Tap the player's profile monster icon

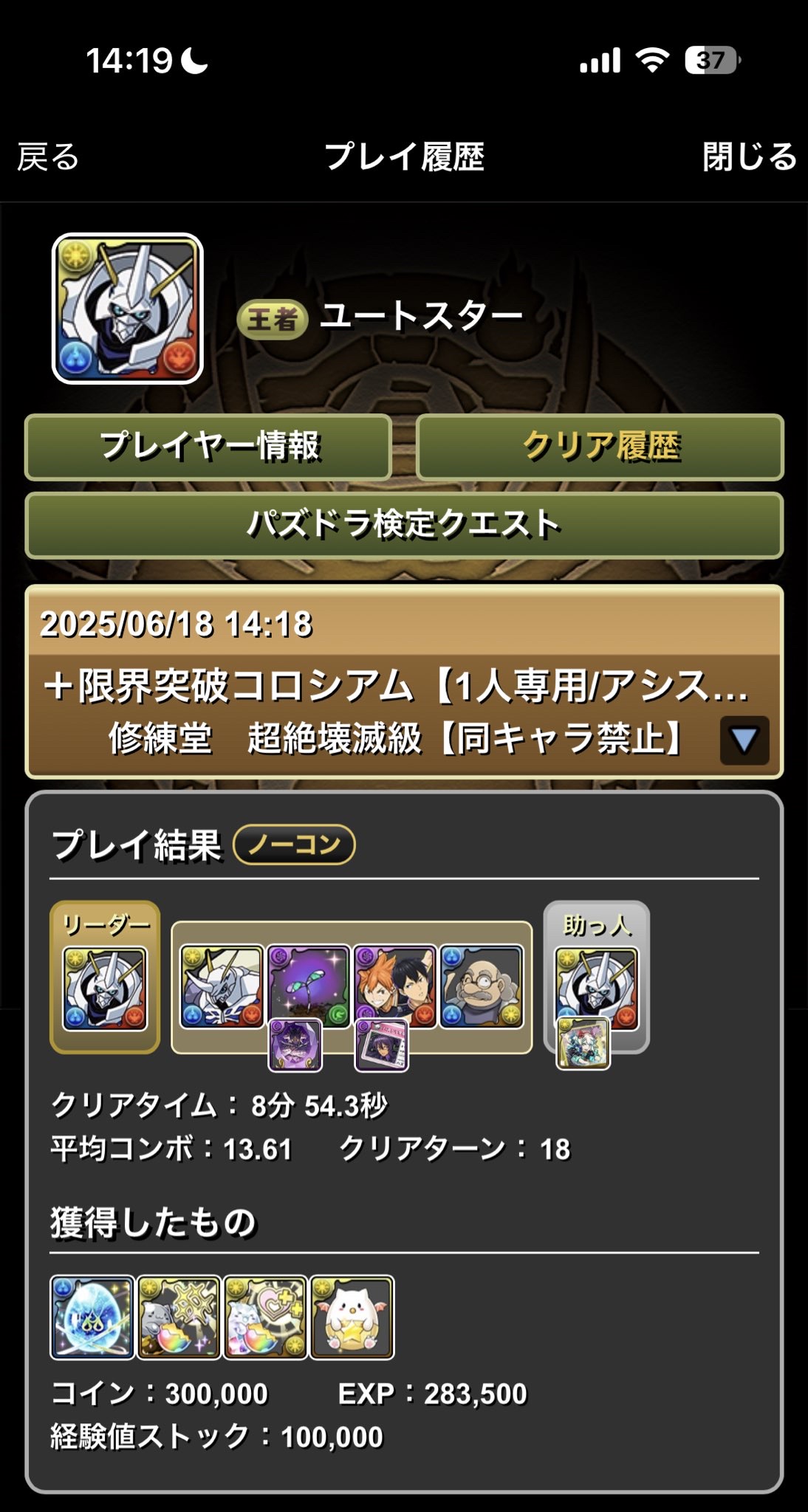coord(128,309)
